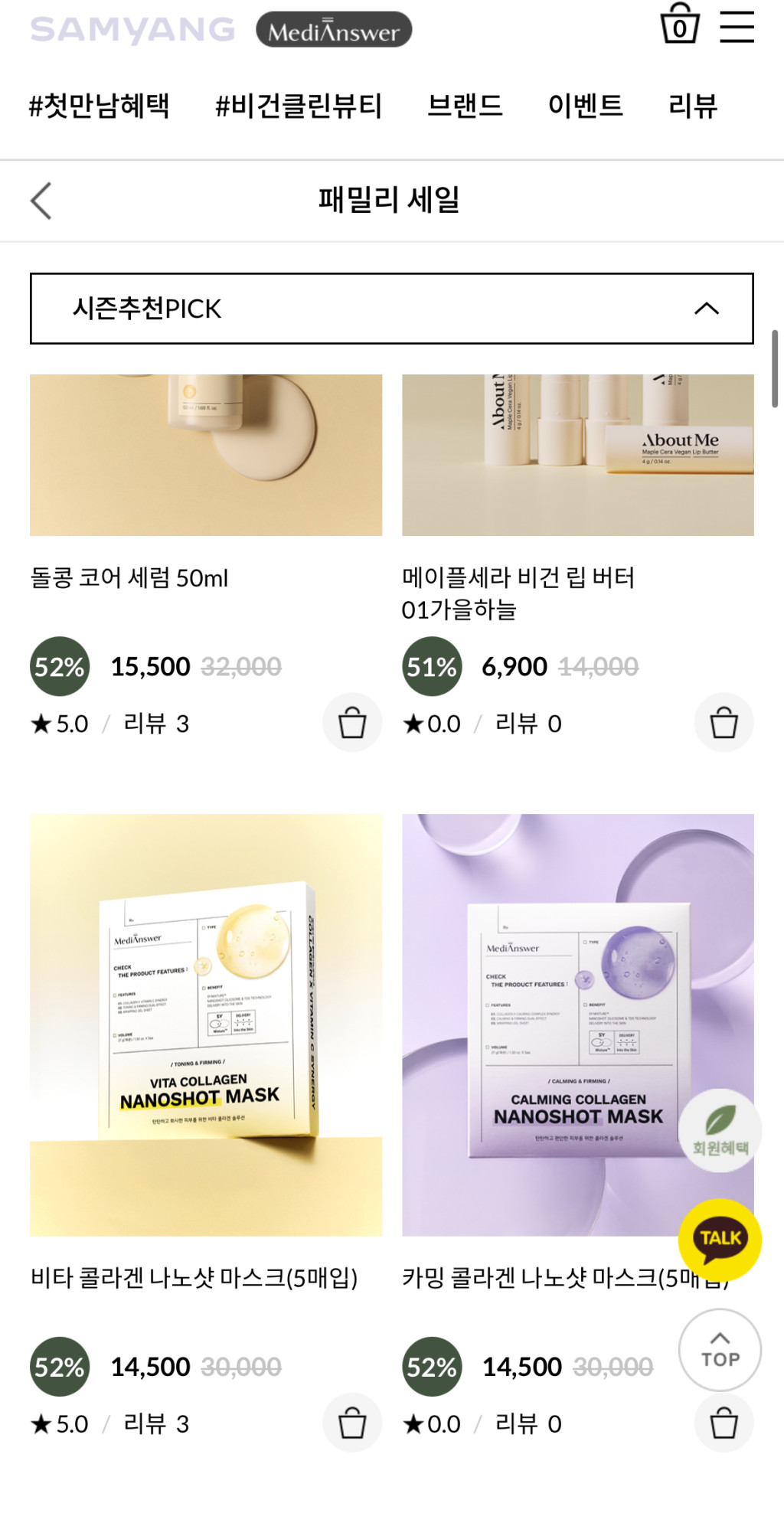Image resolution: width=784 pixels, height=1513 pixels.
Task: Open the hamburger menu
Action: (x=737, y=27)
